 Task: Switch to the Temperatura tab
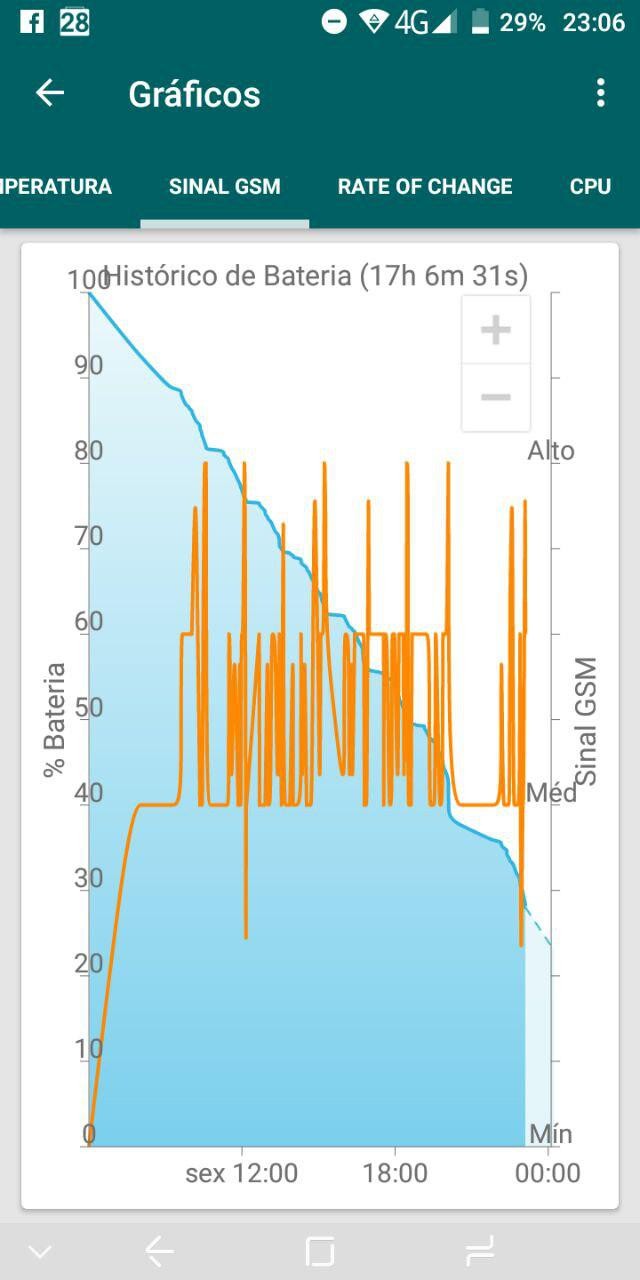pos(55,187)
